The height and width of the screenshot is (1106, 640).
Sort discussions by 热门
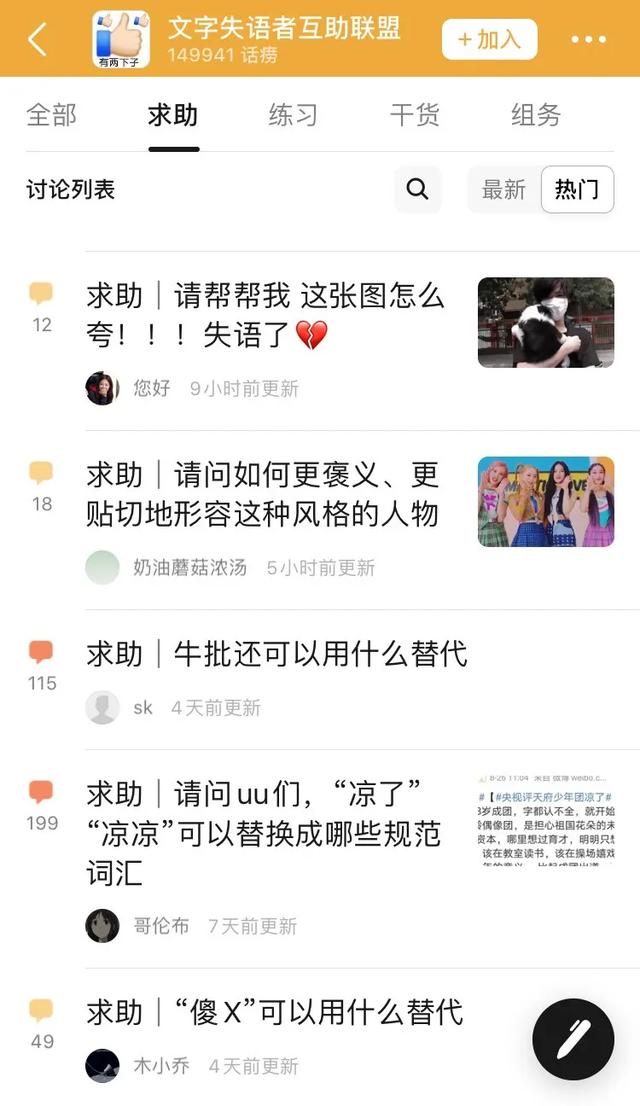click(577, 189)
